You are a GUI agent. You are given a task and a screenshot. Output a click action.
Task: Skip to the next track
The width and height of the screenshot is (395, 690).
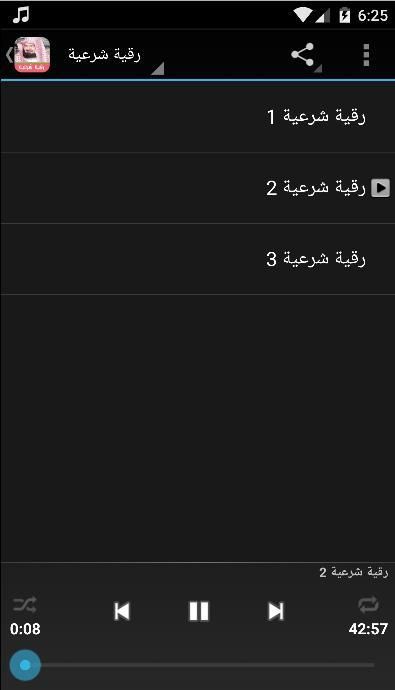coord(276,611)
